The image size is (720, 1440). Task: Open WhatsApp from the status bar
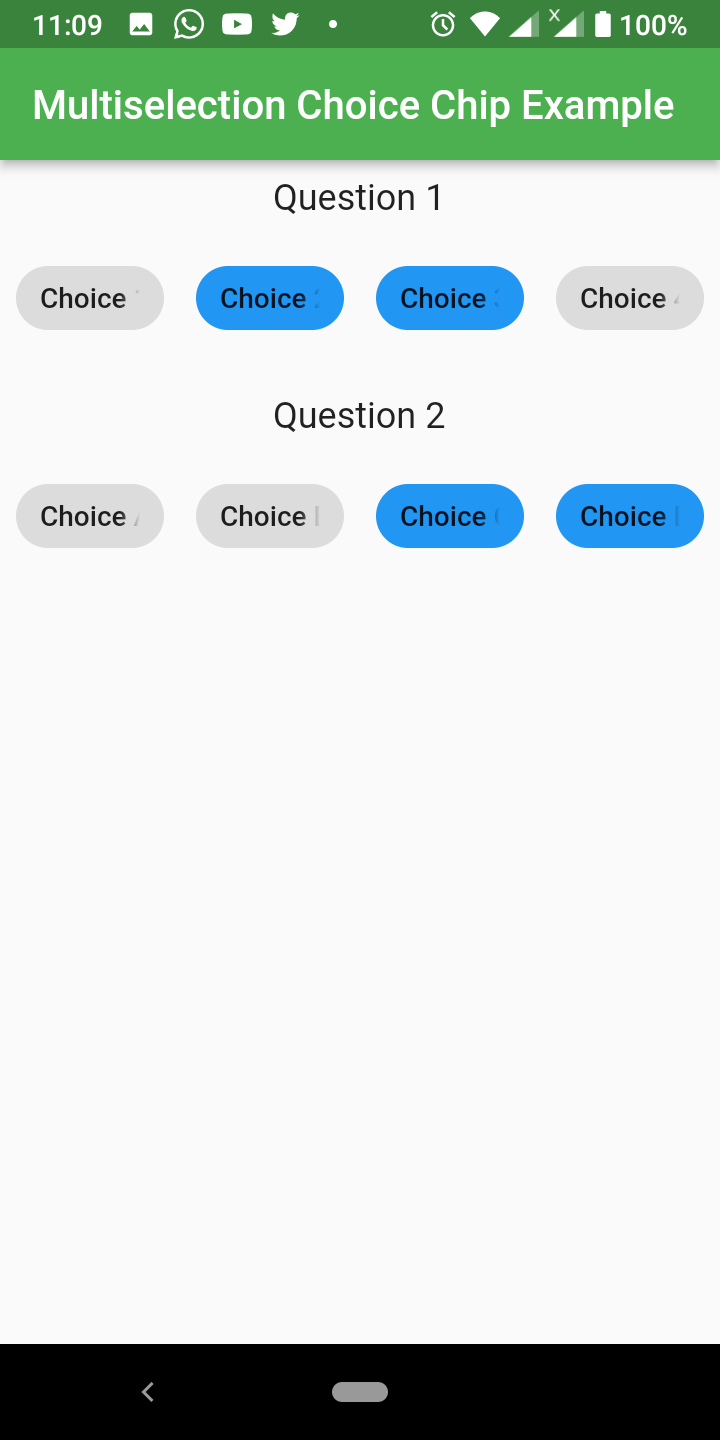click(x=189, y=24)
